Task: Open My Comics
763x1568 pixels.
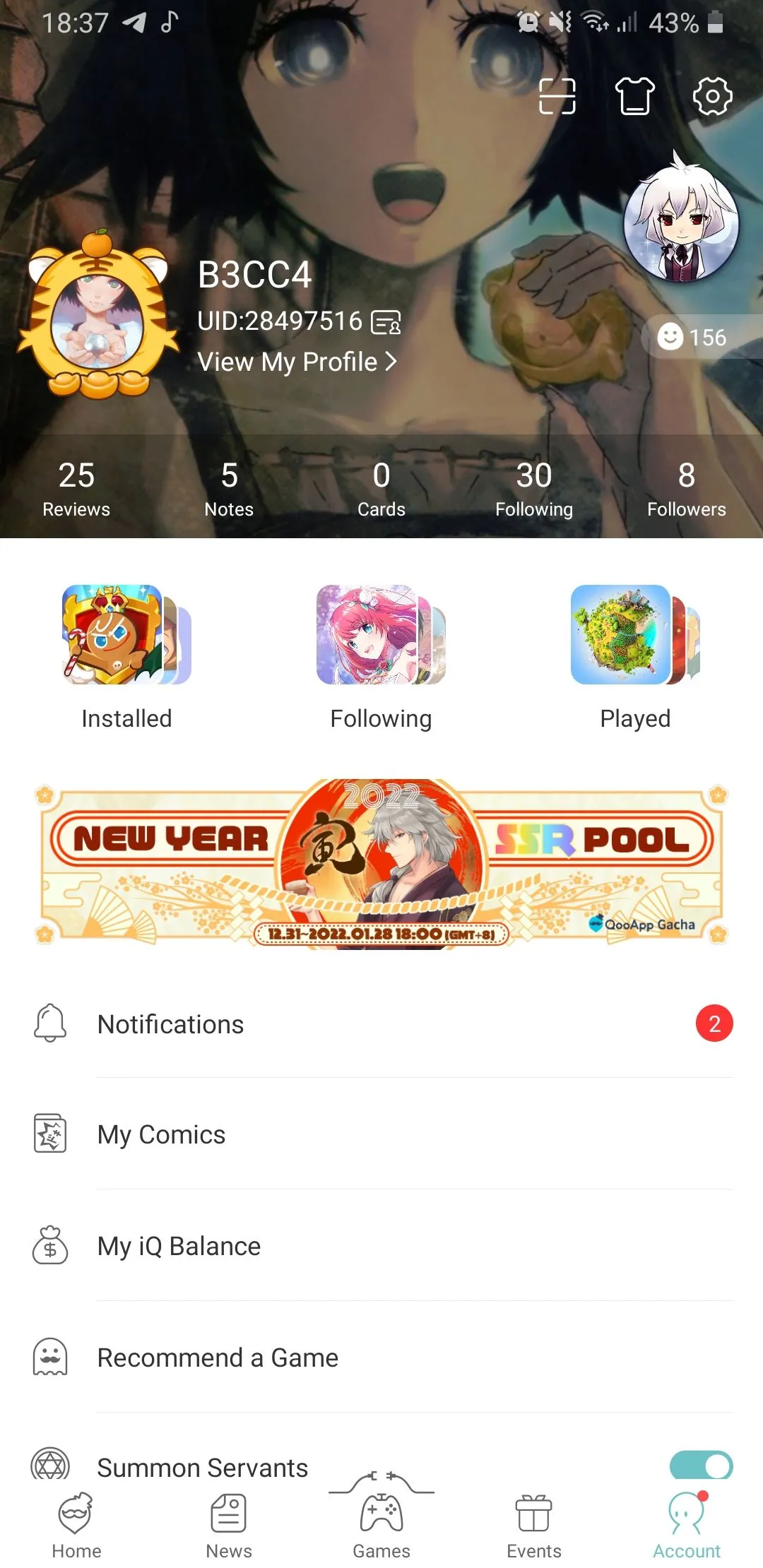Action: click(381, 1134)
